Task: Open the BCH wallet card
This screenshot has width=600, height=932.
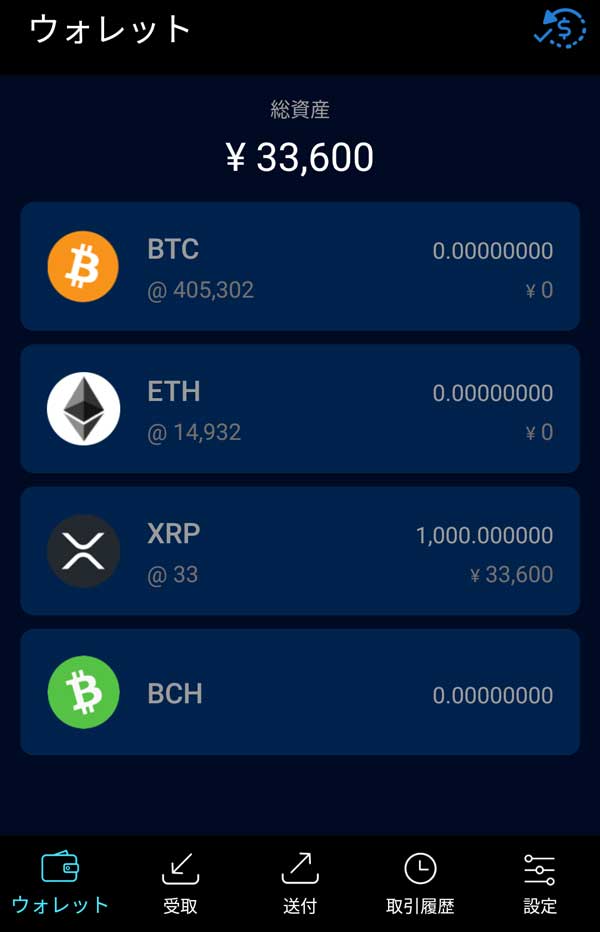Action: click(300, 692)
